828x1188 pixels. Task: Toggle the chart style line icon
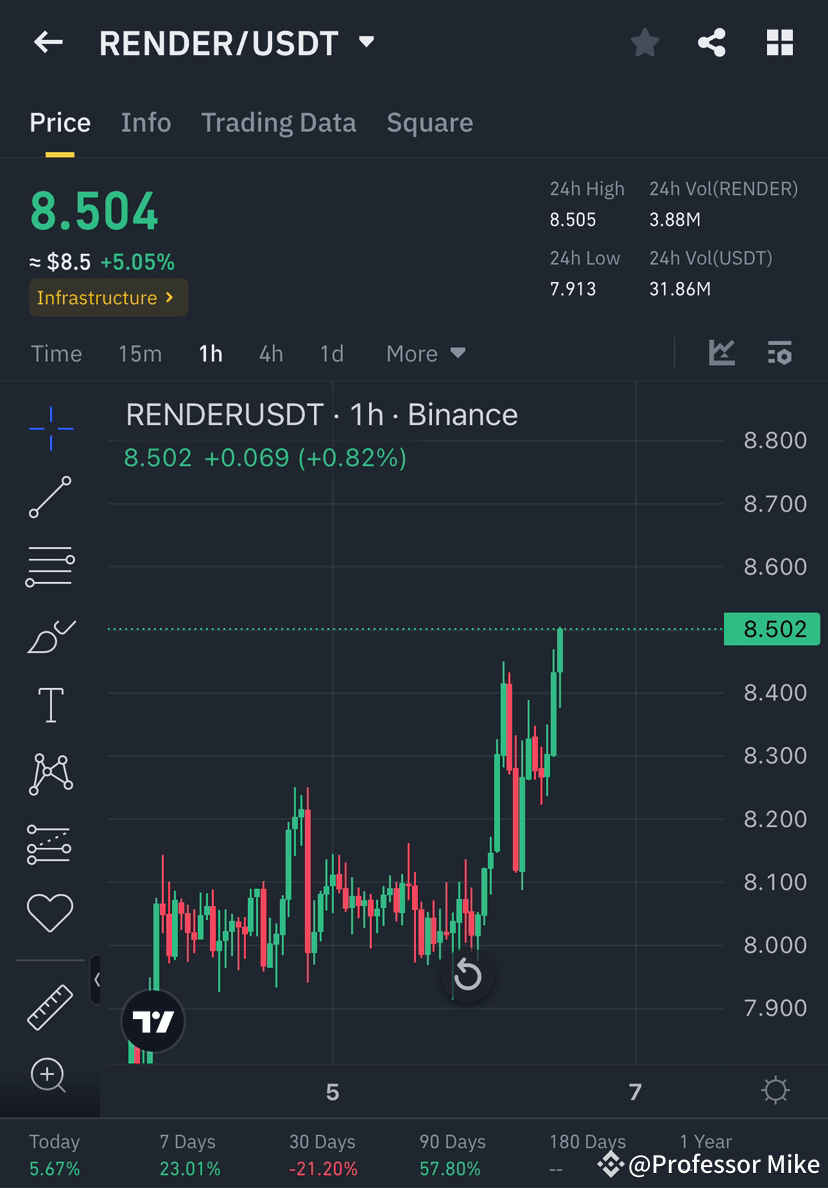coord(721,353)
